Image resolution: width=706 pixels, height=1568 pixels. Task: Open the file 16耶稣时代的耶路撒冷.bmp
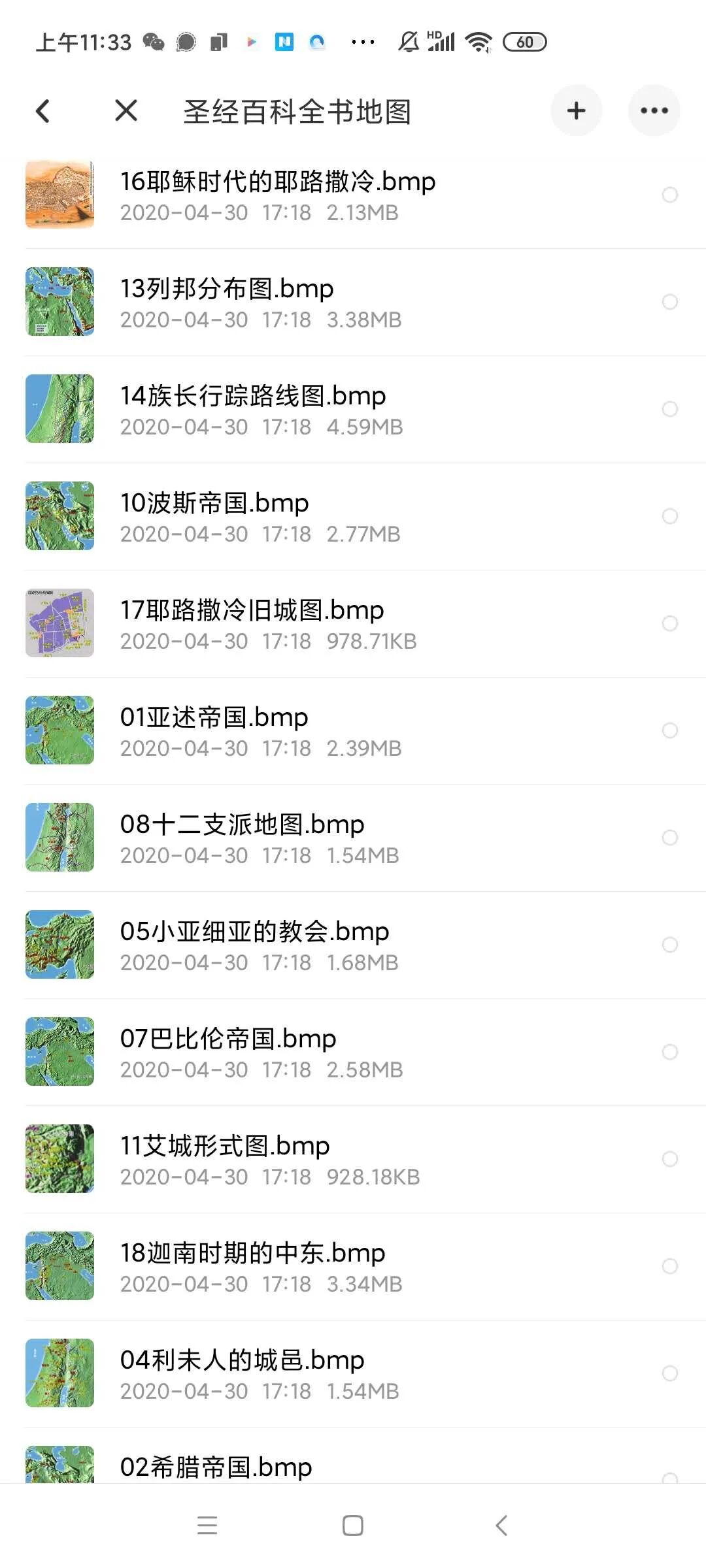point(277,195)
